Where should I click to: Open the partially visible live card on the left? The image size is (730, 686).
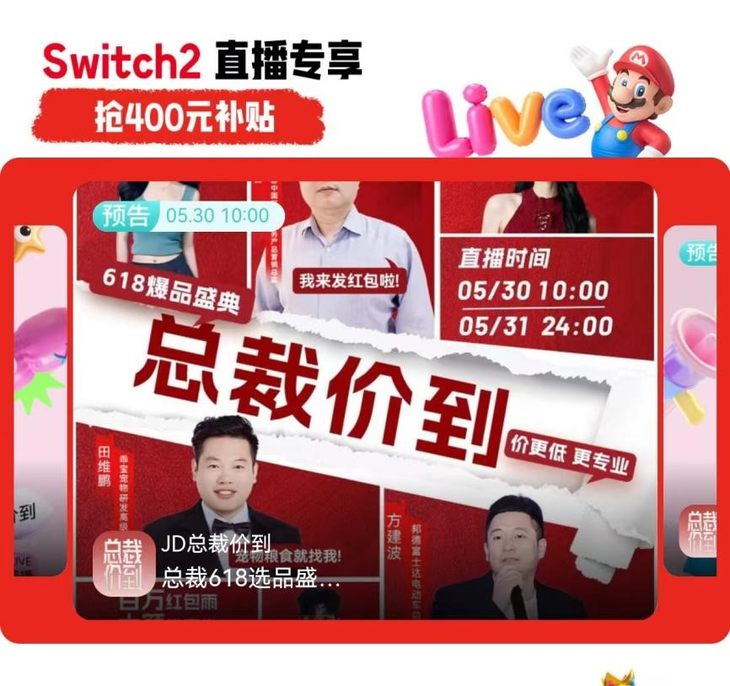[40, 400]
